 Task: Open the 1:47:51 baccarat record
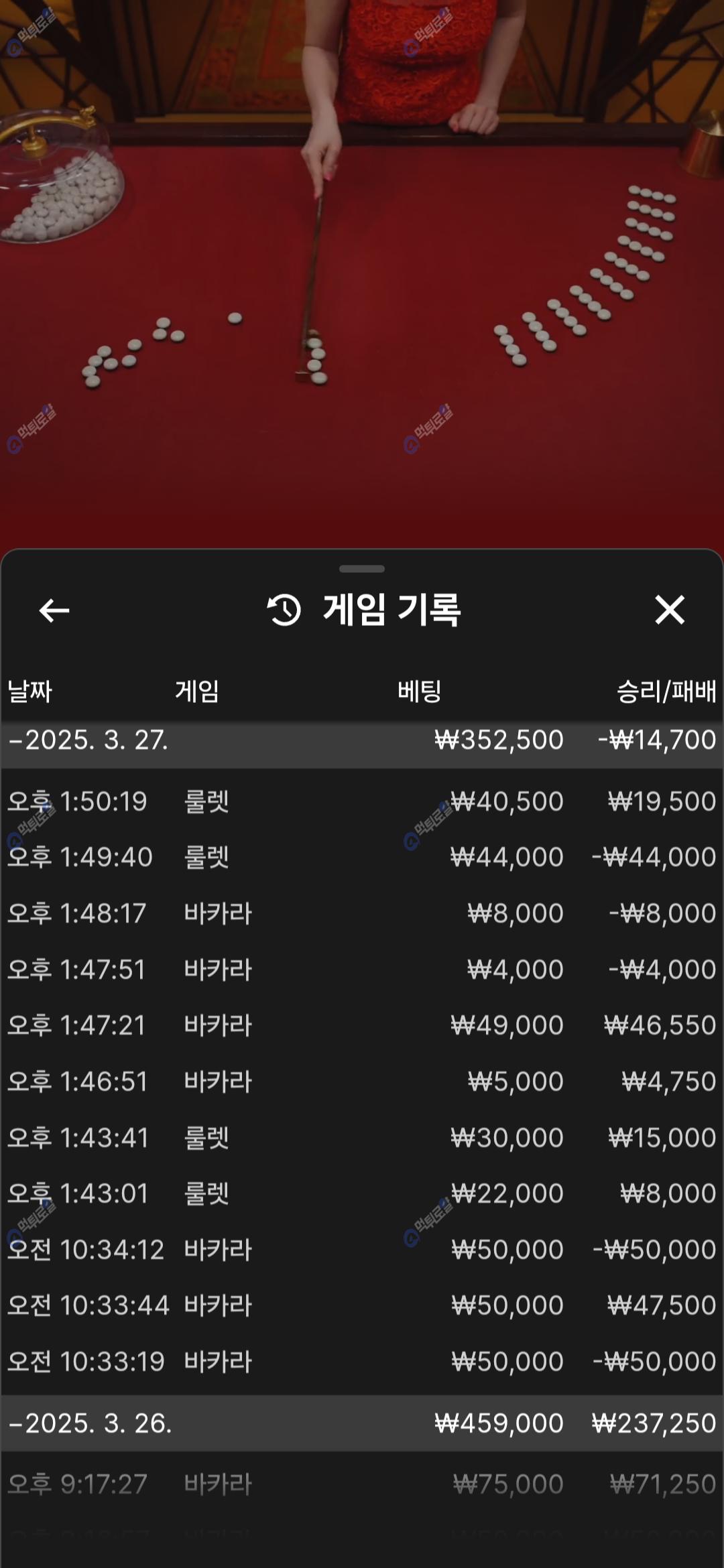[362, 970]
